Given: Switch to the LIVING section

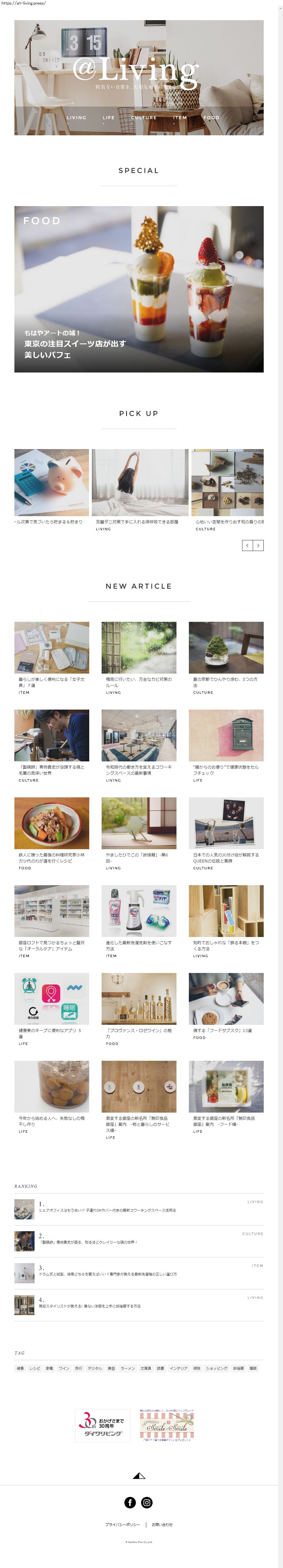Looking at the screenshot, I should [x=77, y=117].
